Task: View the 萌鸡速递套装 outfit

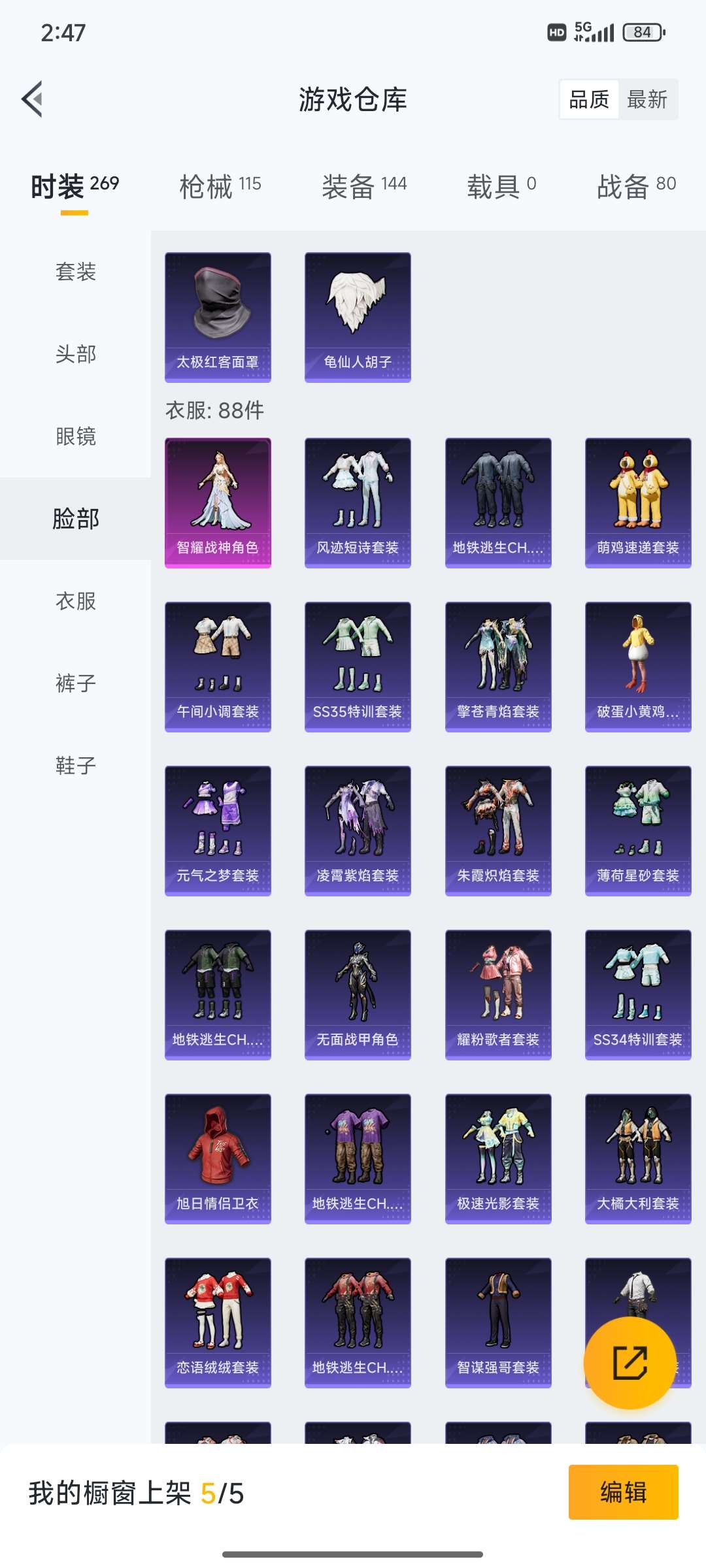Action: coord(638,502)
